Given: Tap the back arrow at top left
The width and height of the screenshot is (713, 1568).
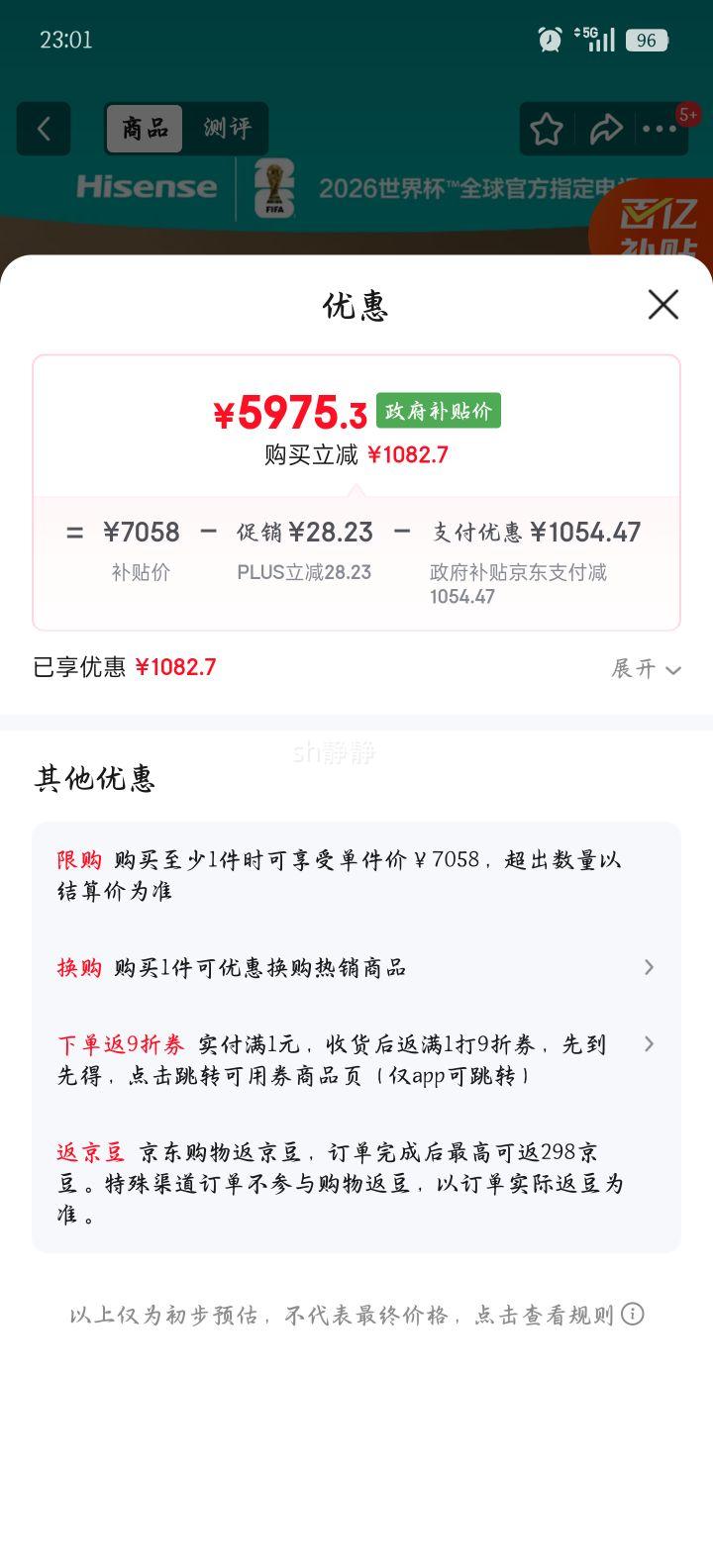Looking at the screenshot, I should click(x=43, y=129).
